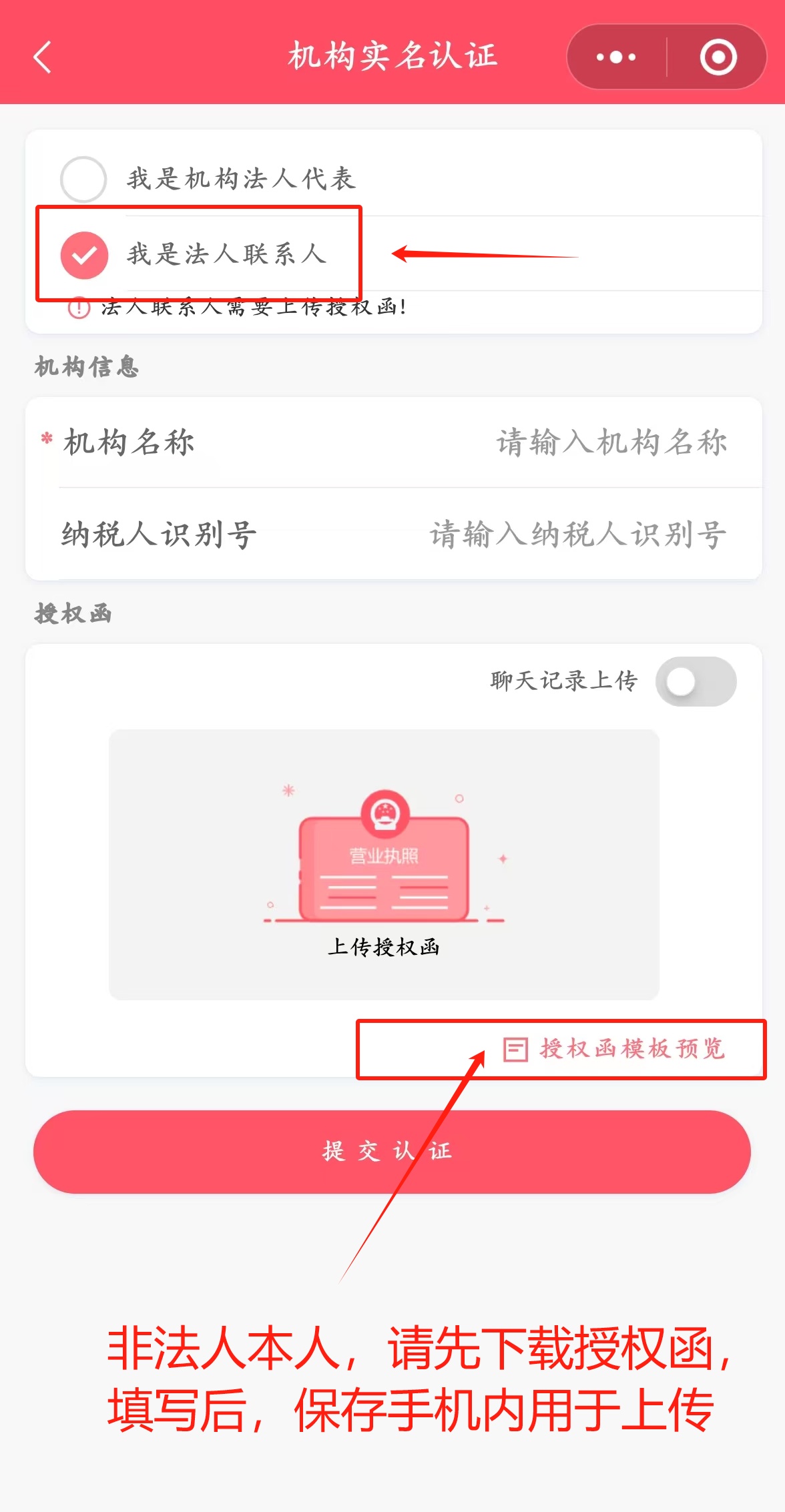Tap 上传授权函 upload area
This screenshot has width=785, height=1512.
384,865
